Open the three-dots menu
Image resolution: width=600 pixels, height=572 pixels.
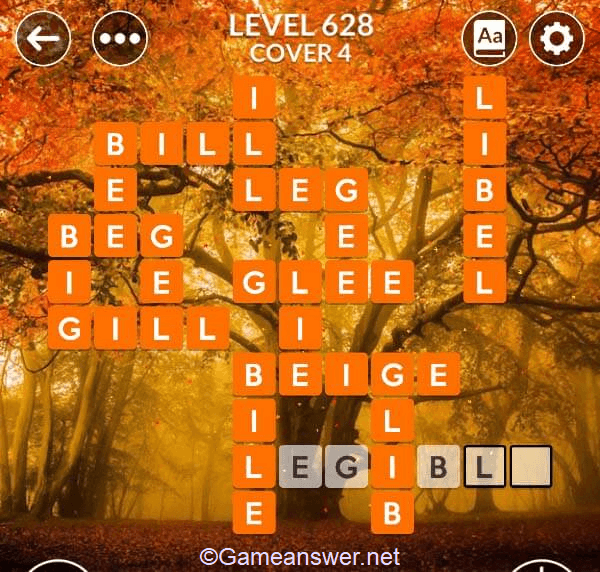pos(120,39)
